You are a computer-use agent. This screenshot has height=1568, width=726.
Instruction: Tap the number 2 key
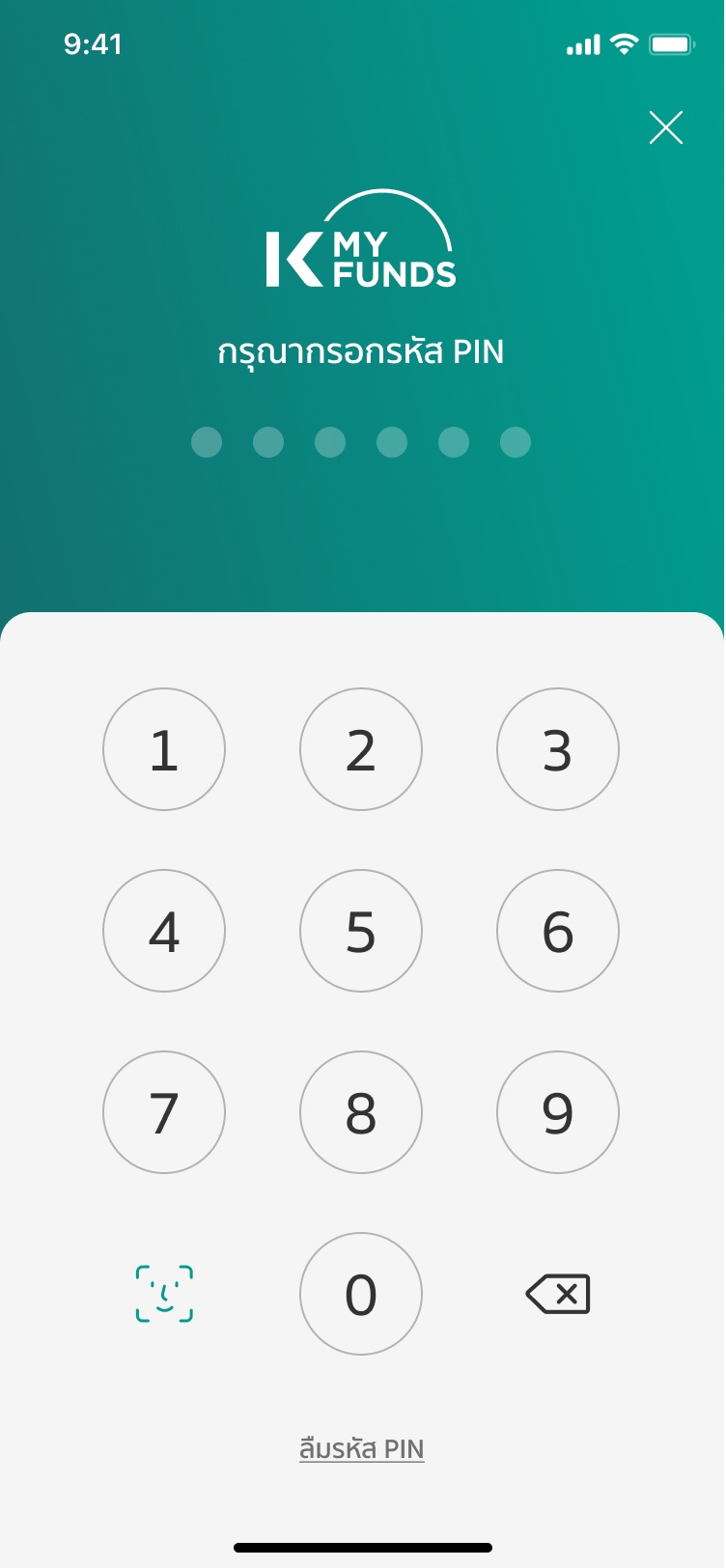[361, 749]
